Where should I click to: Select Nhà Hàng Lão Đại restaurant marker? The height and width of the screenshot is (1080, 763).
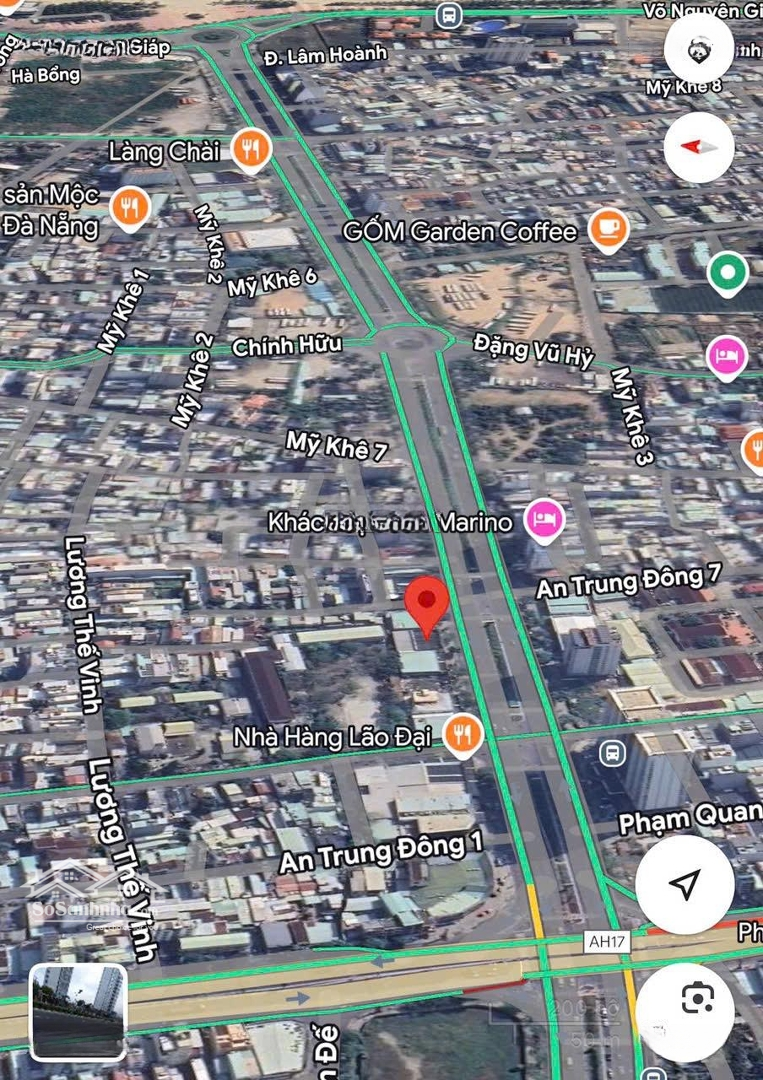462,735
